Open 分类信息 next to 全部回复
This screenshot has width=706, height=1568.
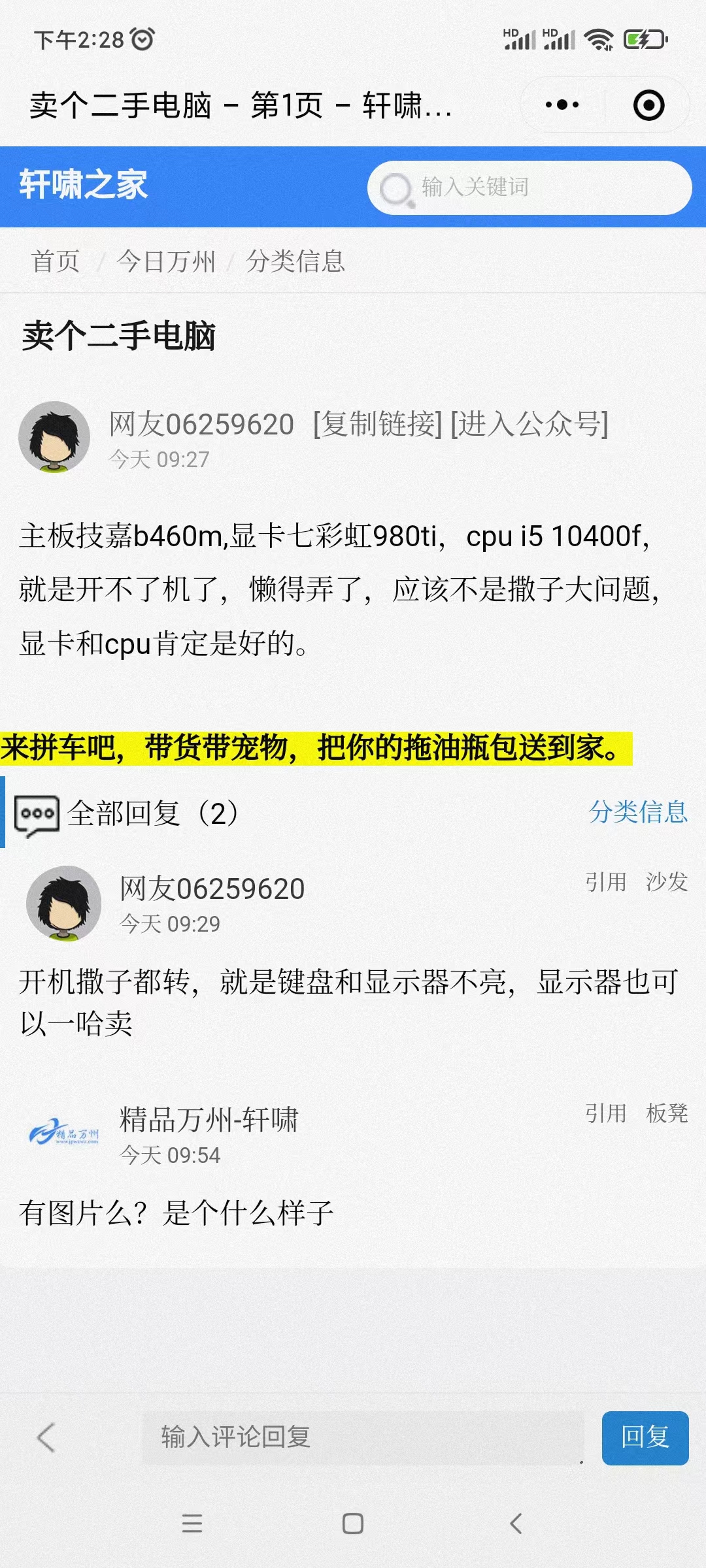[639, 813]
